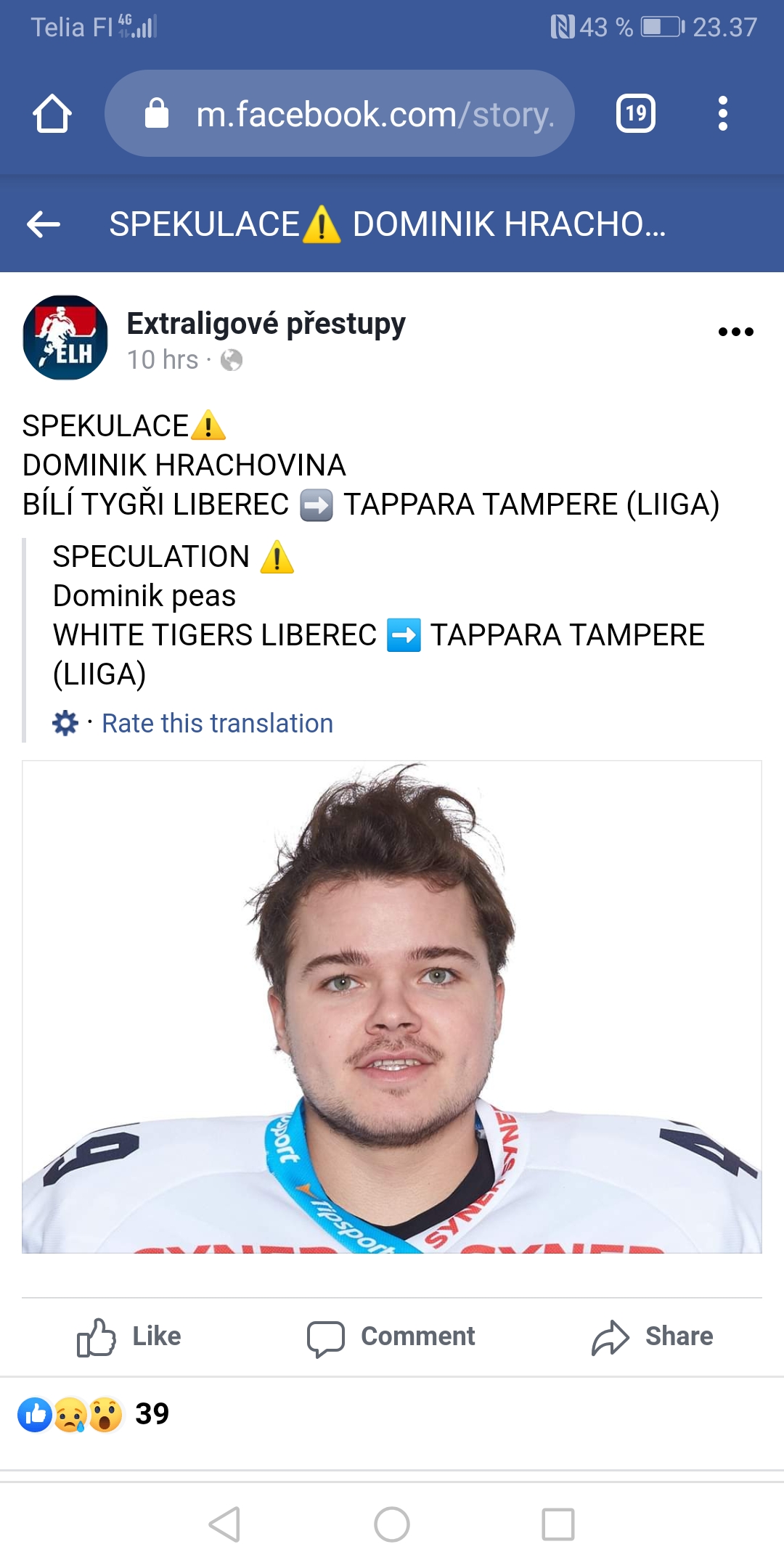Tap the m.facebook.com address bar
784x1568 pixels.
pyautogui.click(x=340, y=113)
